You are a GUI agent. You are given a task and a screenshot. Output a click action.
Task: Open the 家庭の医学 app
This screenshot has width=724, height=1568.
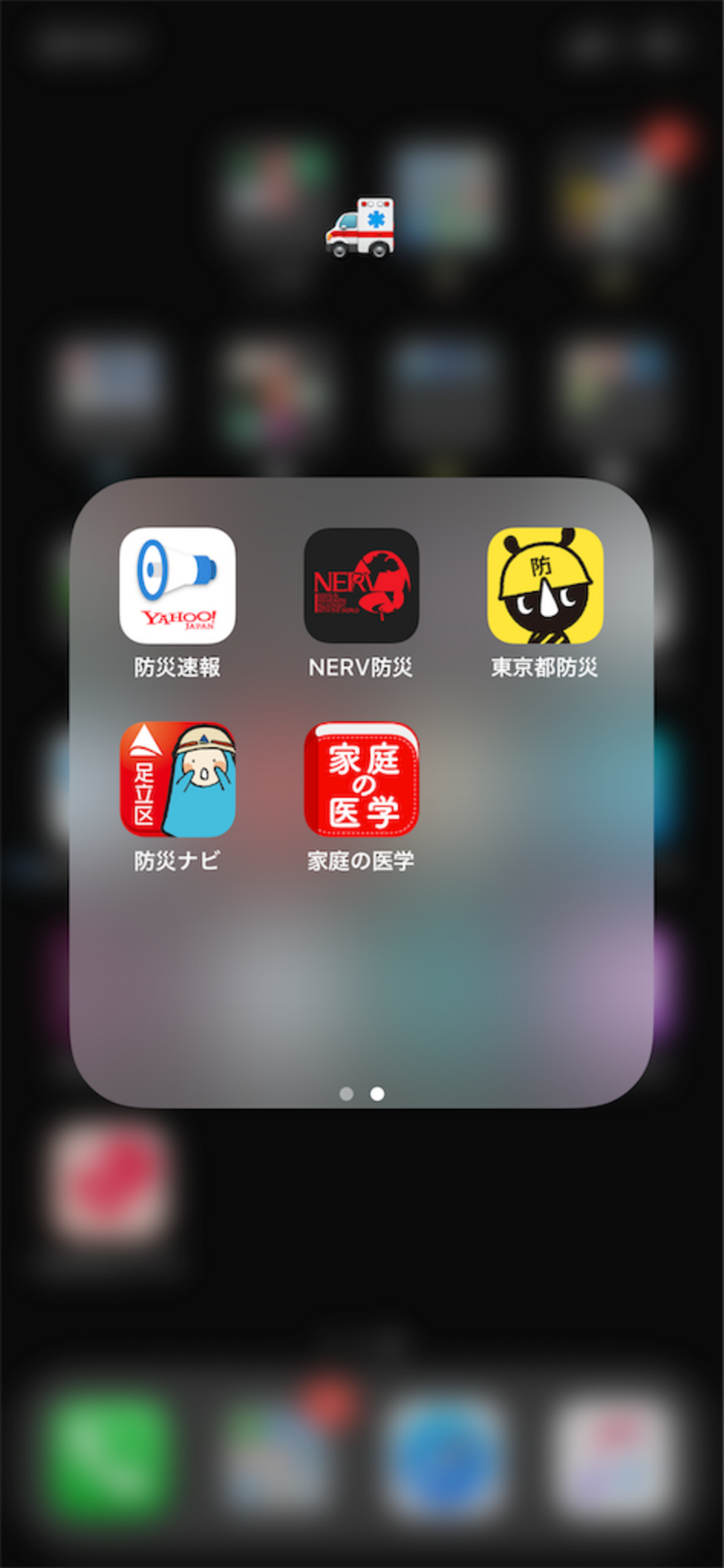pos(361,779)
